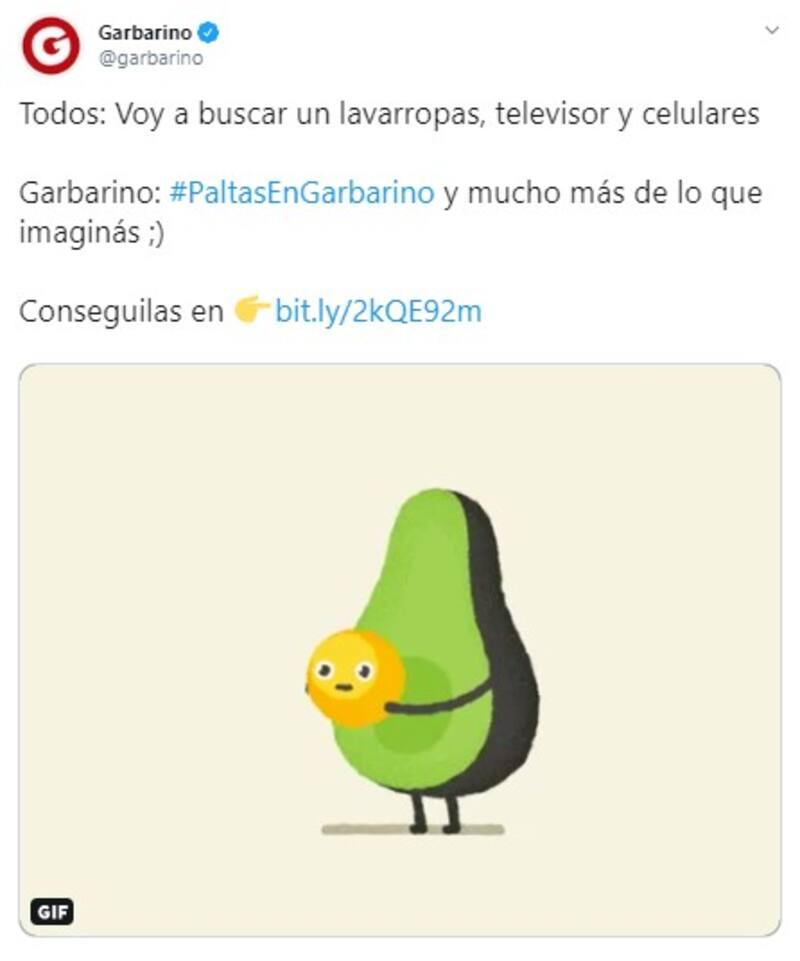This screenshot has width=800, height=961.
Task: Open Garbarino's profile picture
Action: click(x=50, y=45)
